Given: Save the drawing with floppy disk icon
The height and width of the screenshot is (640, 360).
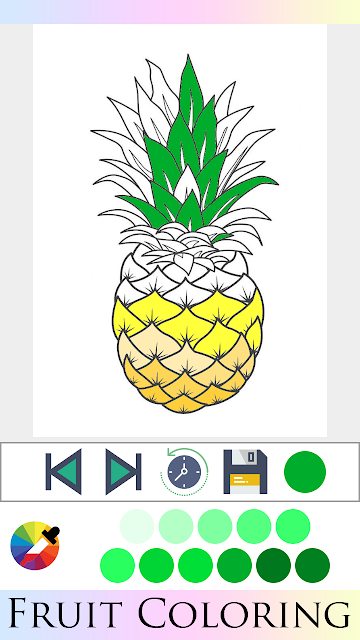Looking at the screenshot, I should 245,471.
